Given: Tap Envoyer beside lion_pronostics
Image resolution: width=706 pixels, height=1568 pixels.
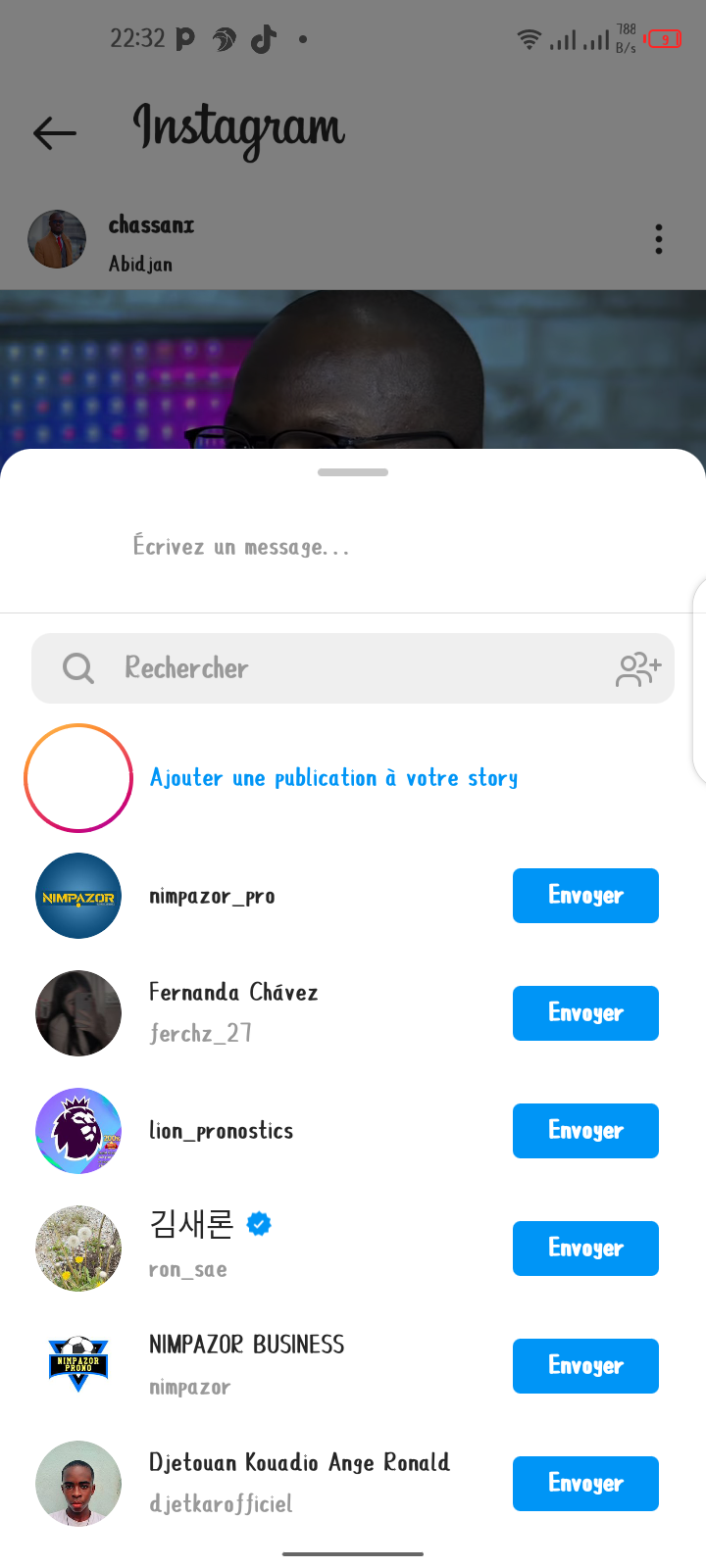Looking at the screenshot, I should tap(585, 1131).
